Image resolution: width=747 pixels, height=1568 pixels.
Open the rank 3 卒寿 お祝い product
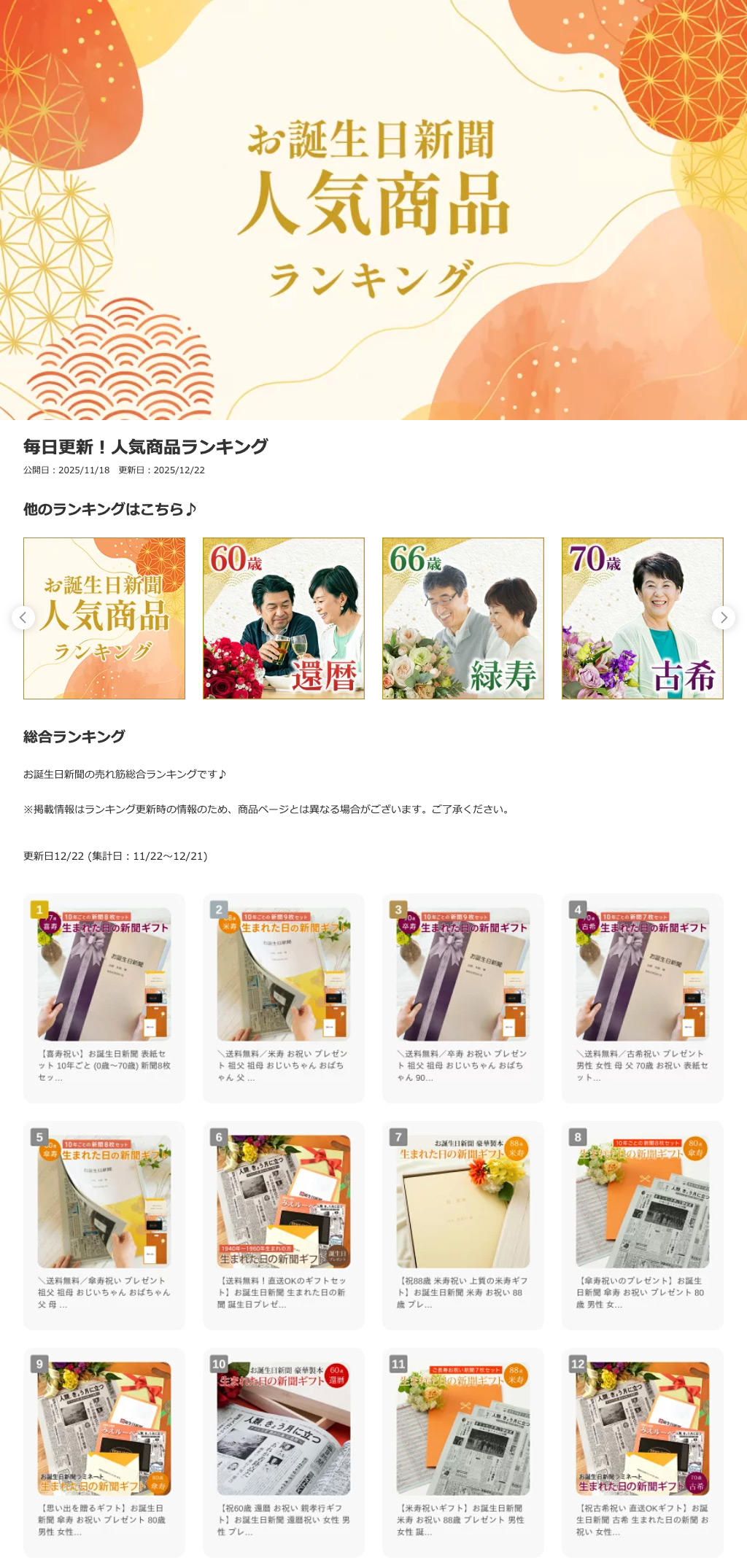462,999
